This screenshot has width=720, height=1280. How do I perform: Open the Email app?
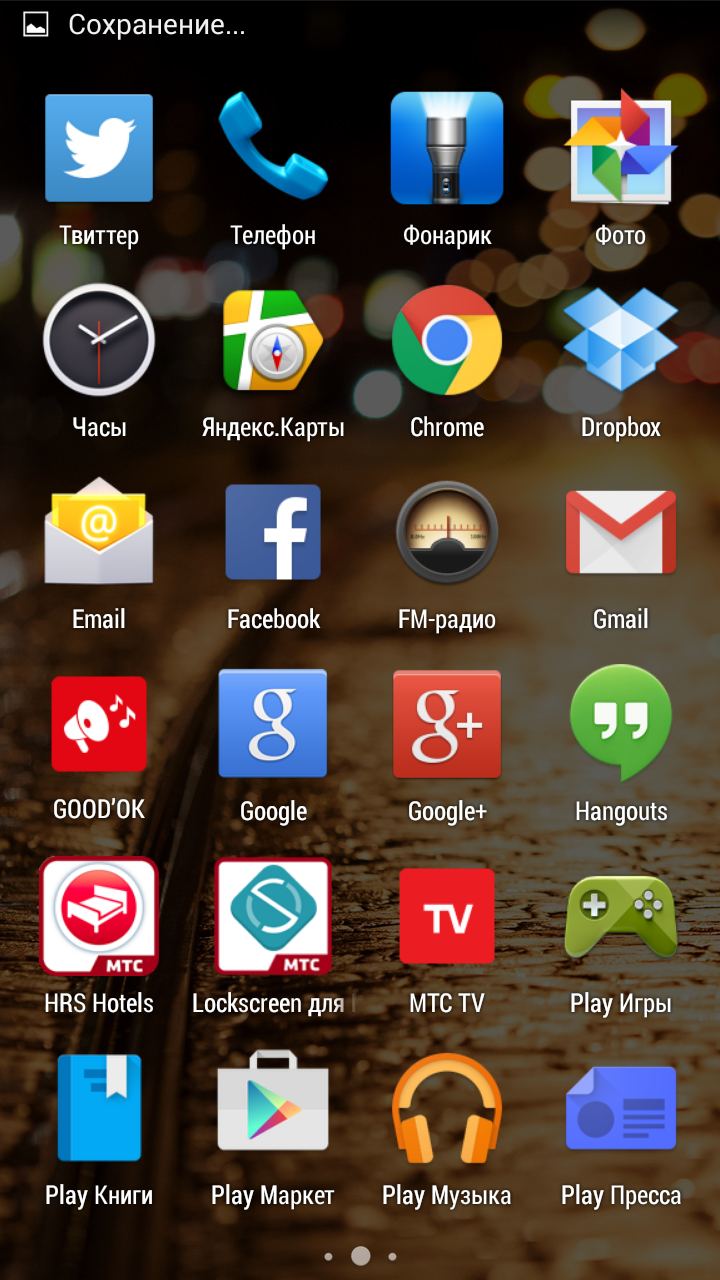click(x=99, y=532)
